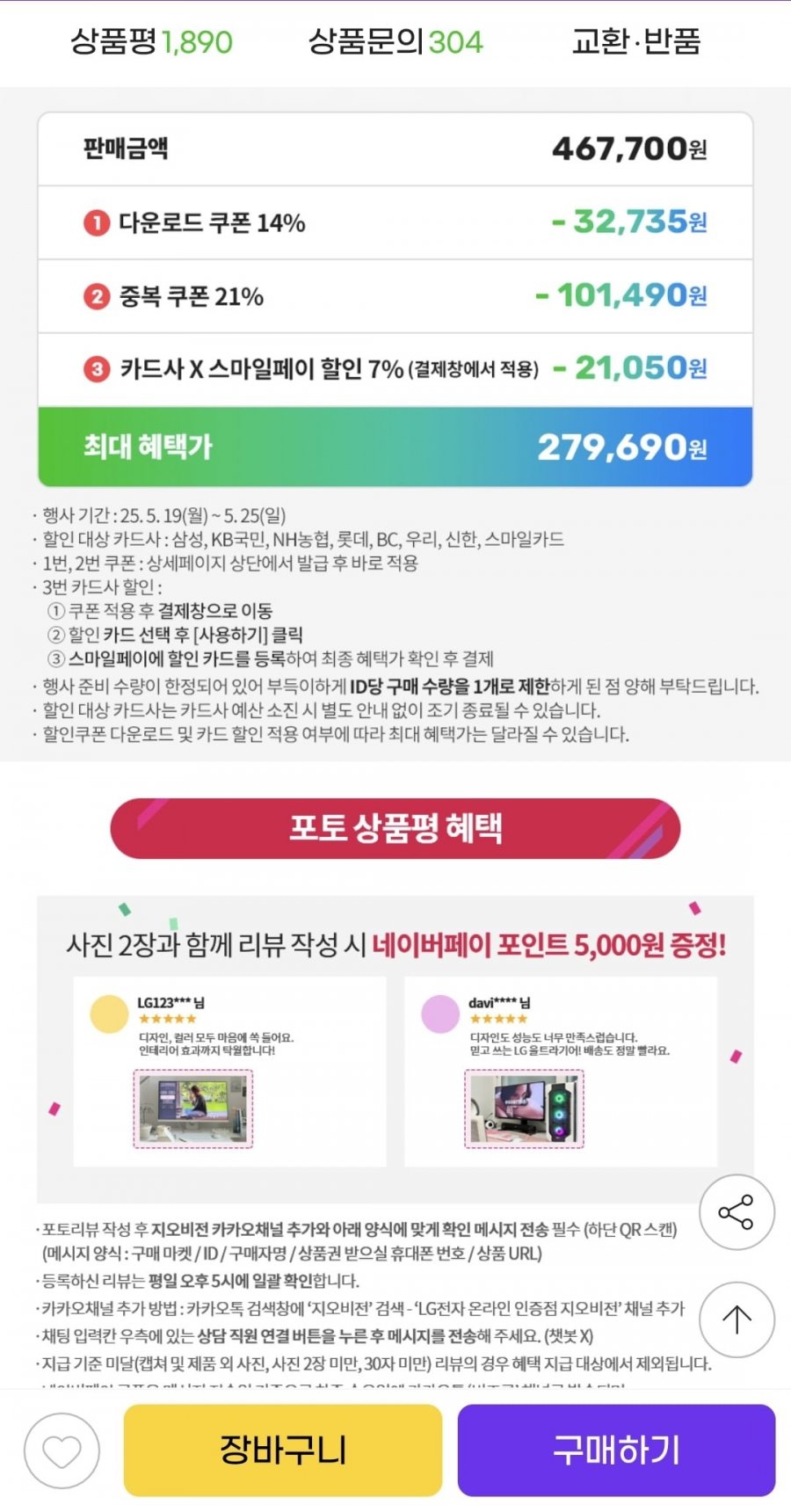Viewport: 791px width, 1512px height.
Task: Jump back to top with arrow button
Action: (737, 1319)
